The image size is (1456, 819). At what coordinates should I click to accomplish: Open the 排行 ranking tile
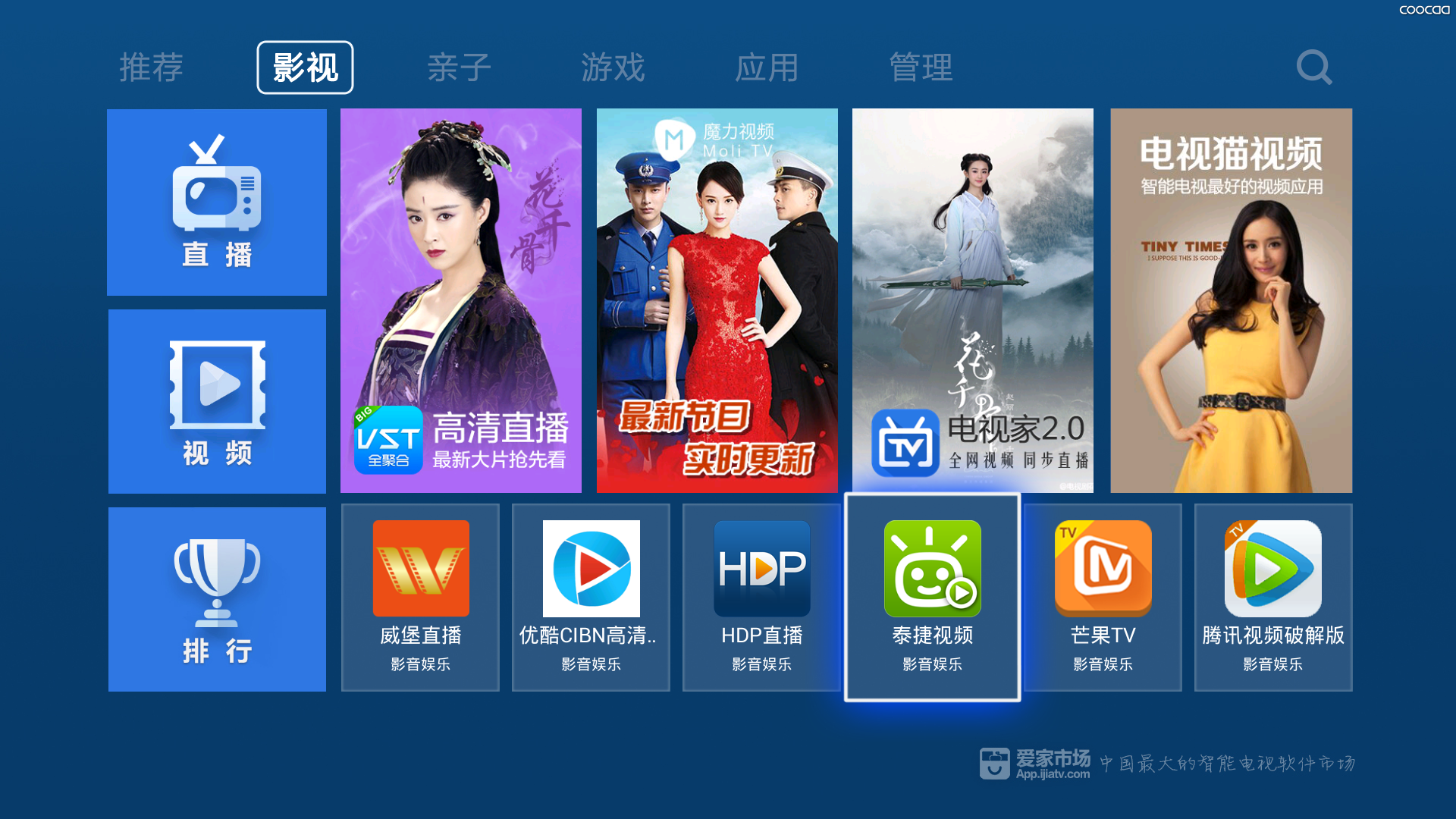pos(217,599)
